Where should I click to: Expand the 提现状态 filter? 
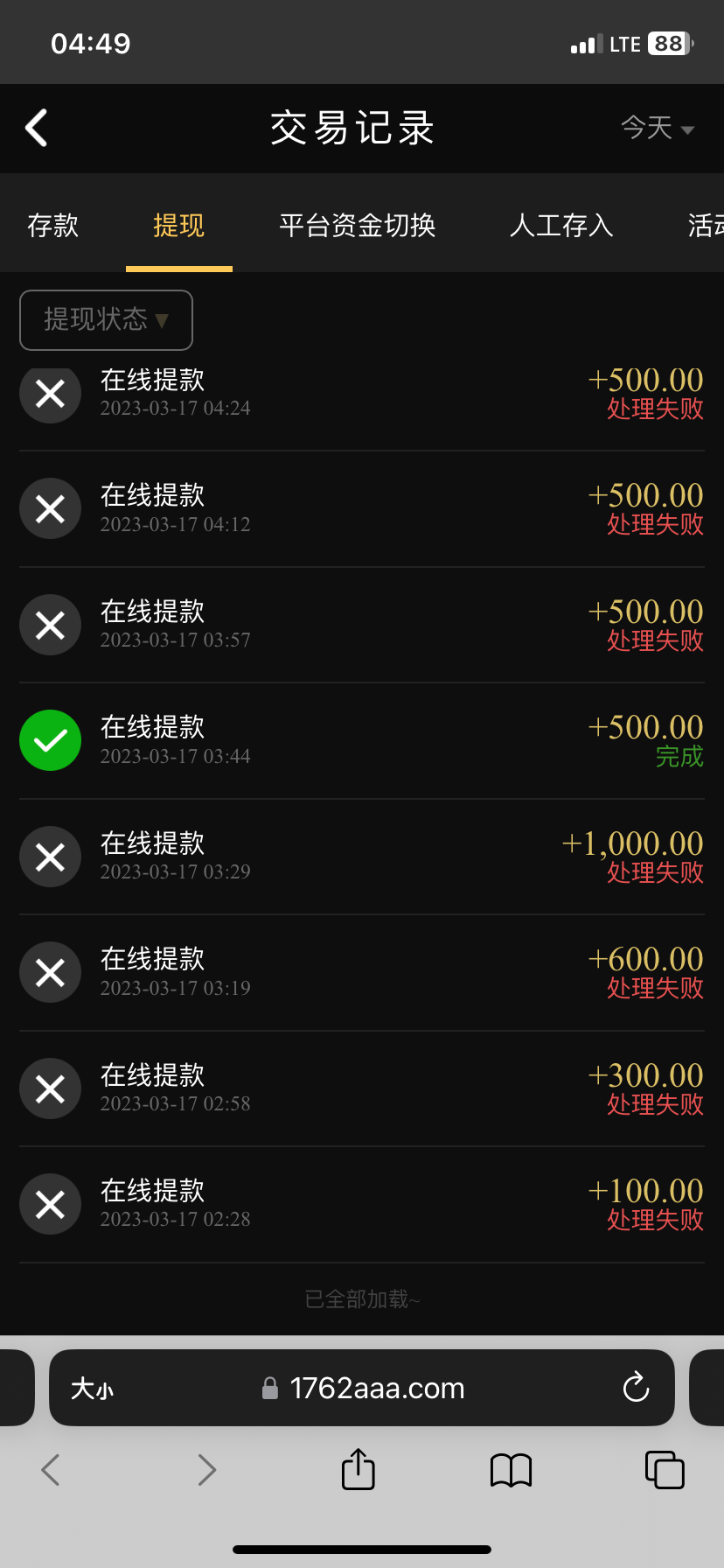click(x=106, y=319)
